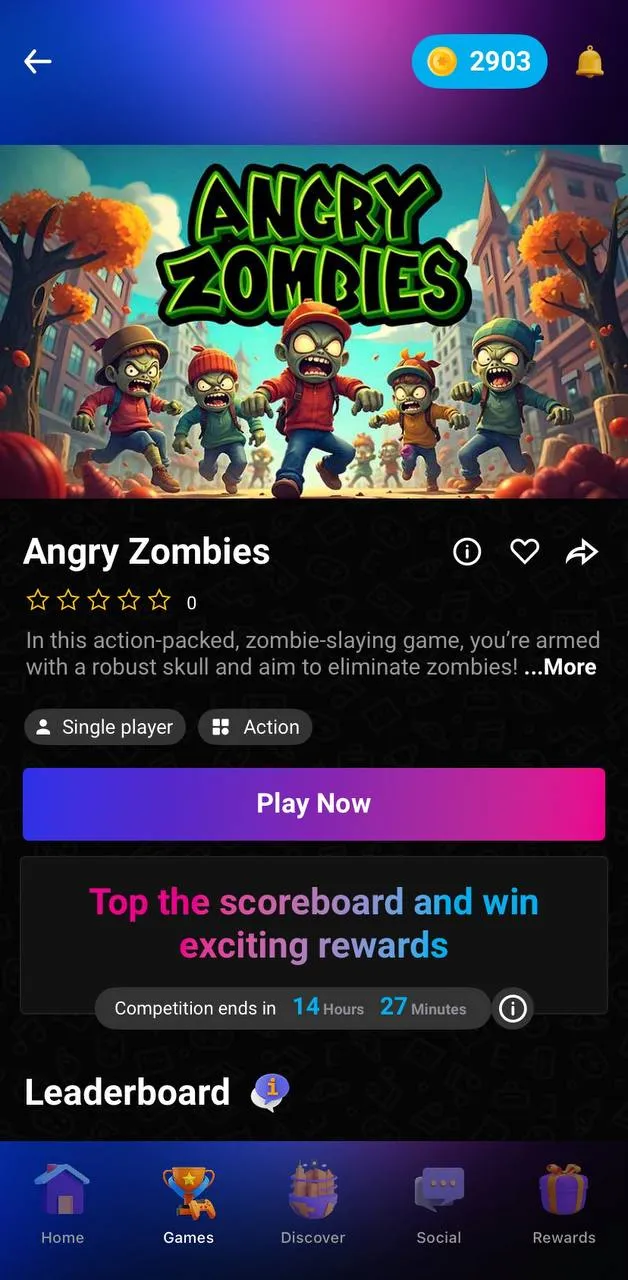This screenshot has width=628, height=1280.
Task: Switch to the Home tab
Action: pos(62,1205)
